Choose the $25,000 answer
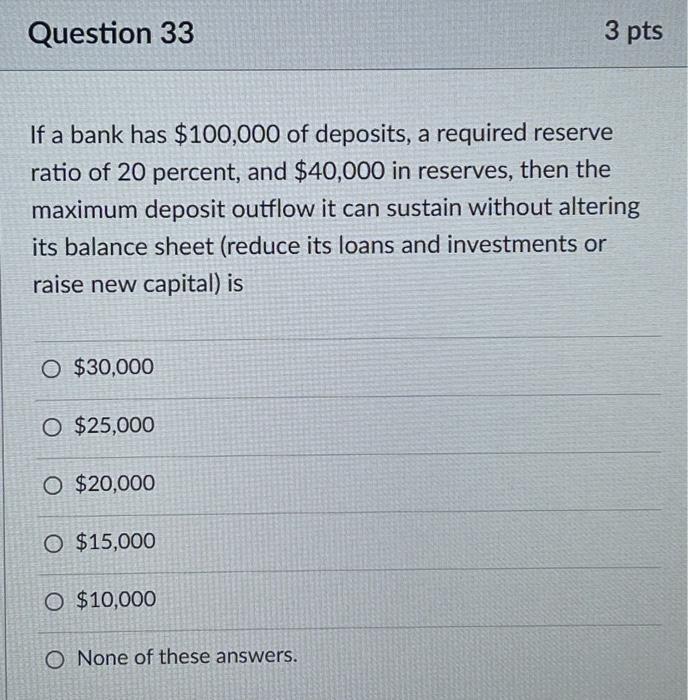688x700 pixels. [54, 426]
